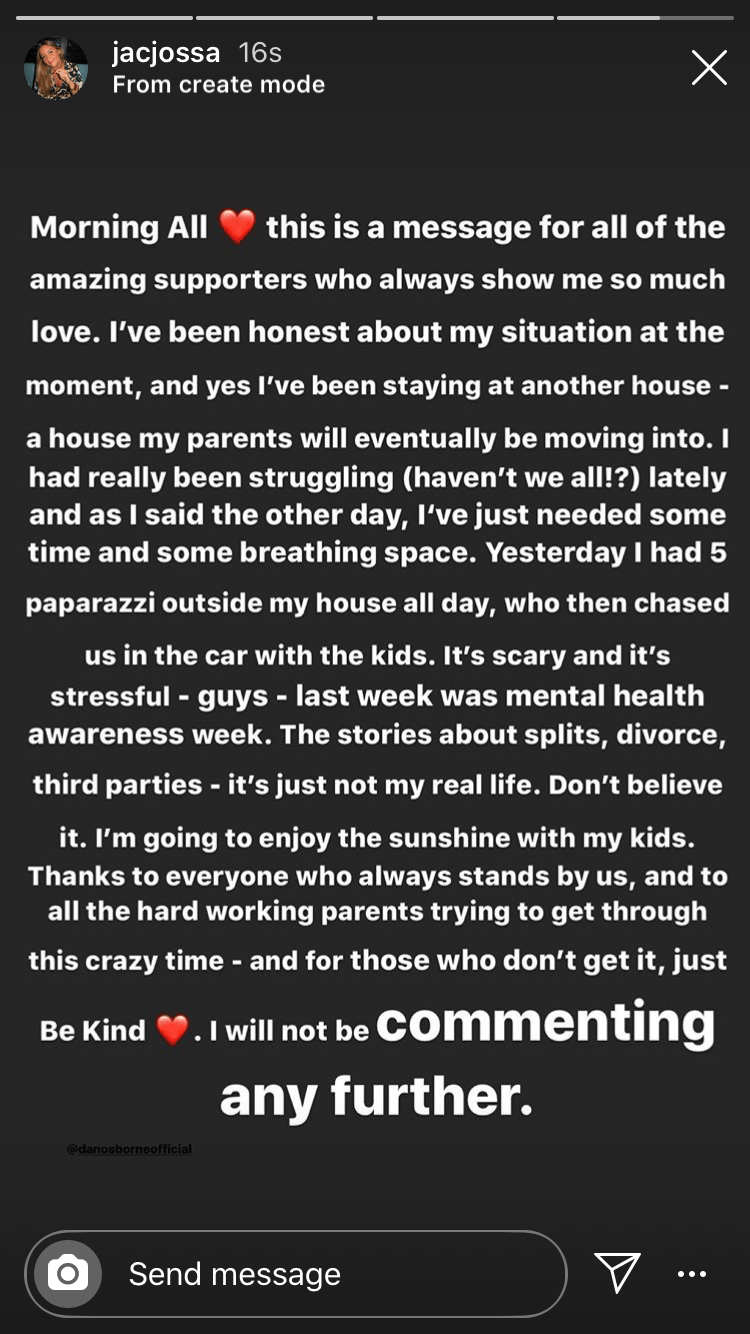Open the three-dot more options menu
Viewport: 750px width, 1334px height.
click(x=692, y=1273)
